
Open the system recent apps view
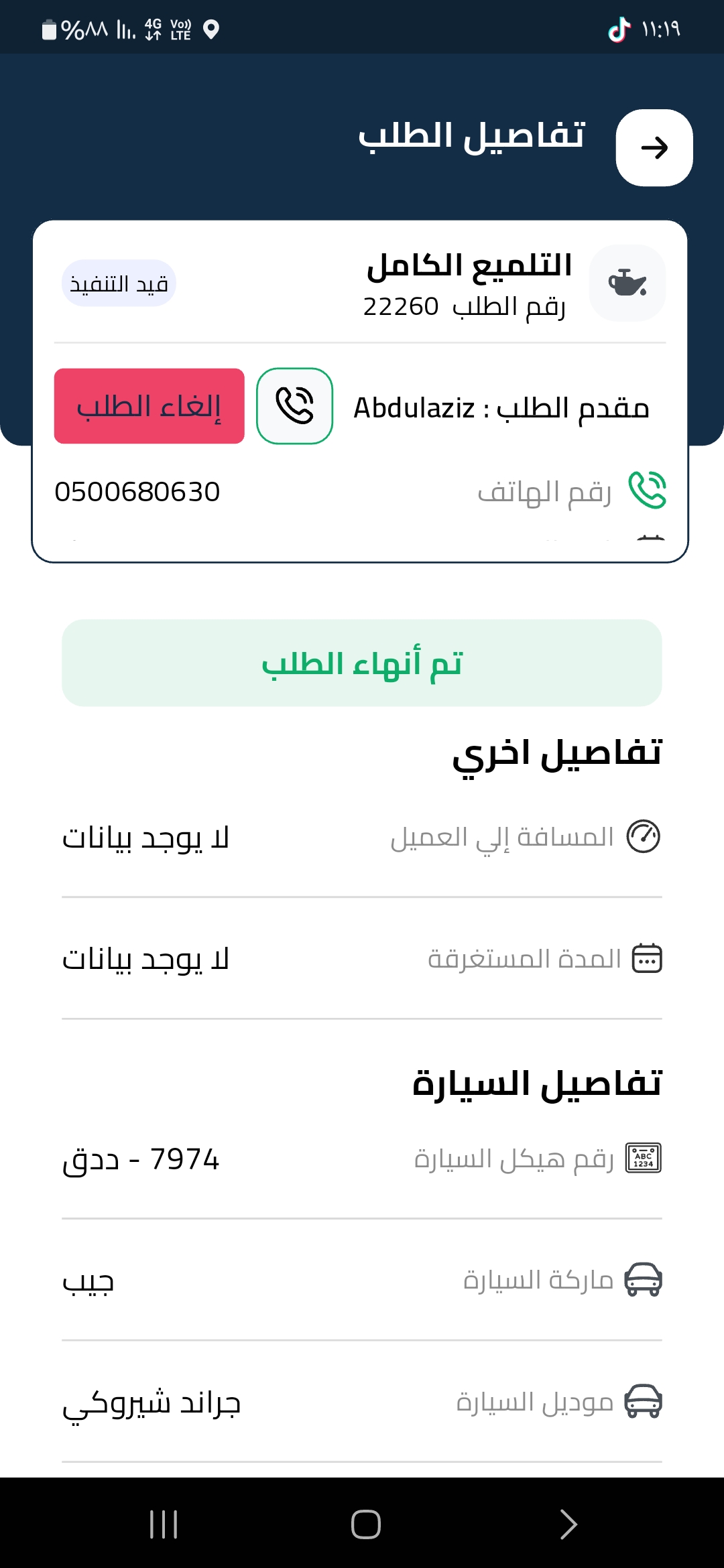click(x=164, y=1524)
